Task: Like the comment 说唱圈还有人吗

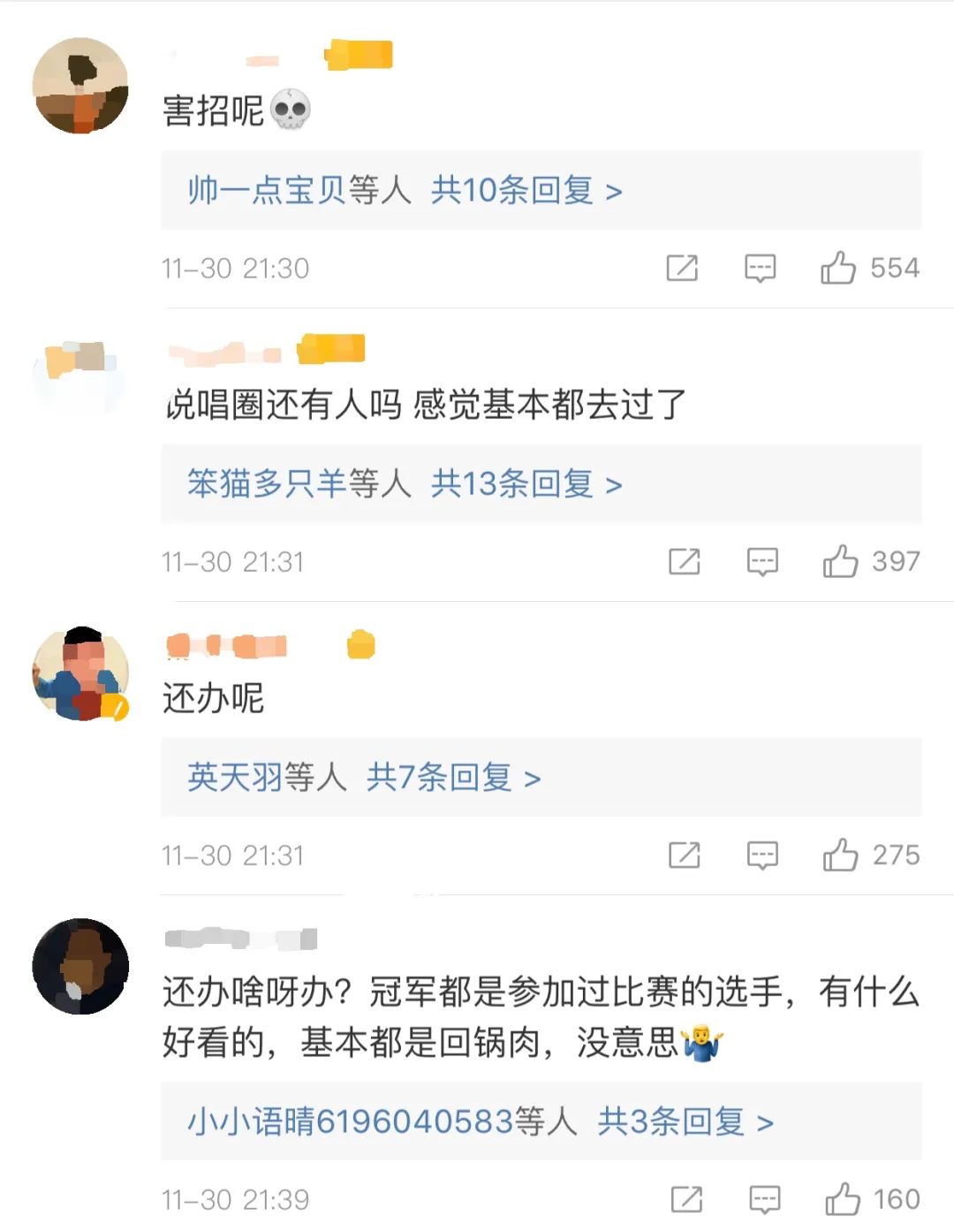Action: [x=840, y=561]
